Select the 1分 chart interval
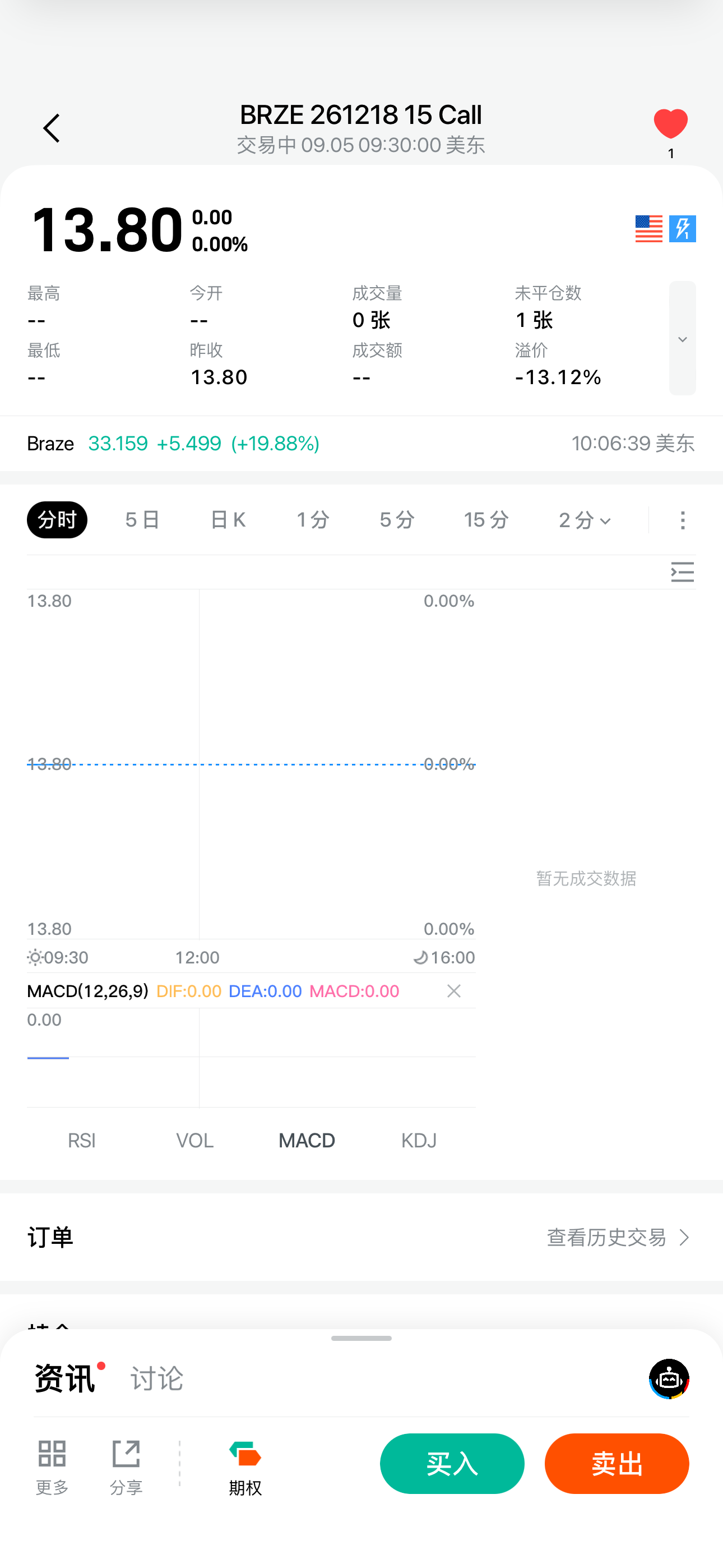 (313, 520)
